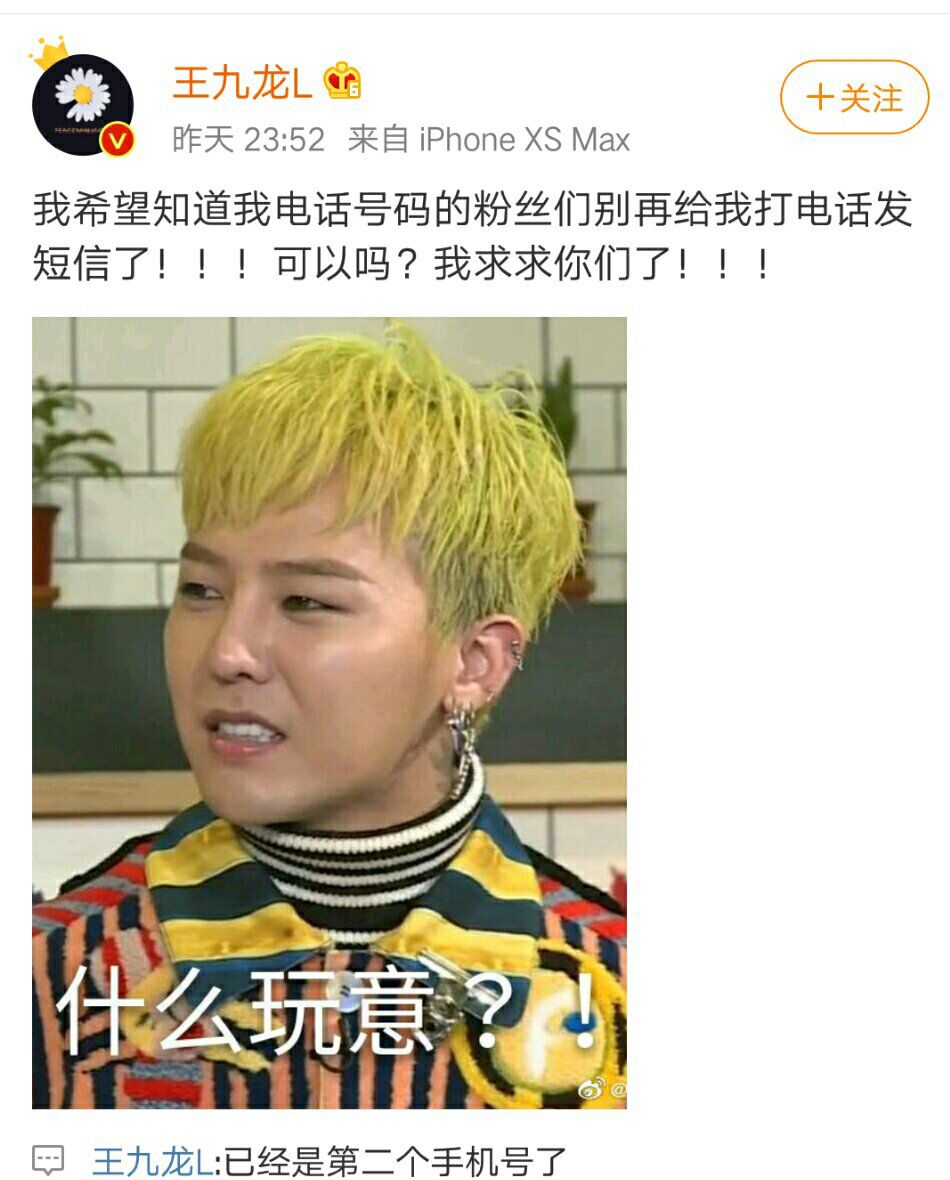
Task: Open 王九龙L's profile avatar
Action: [83, 104]
